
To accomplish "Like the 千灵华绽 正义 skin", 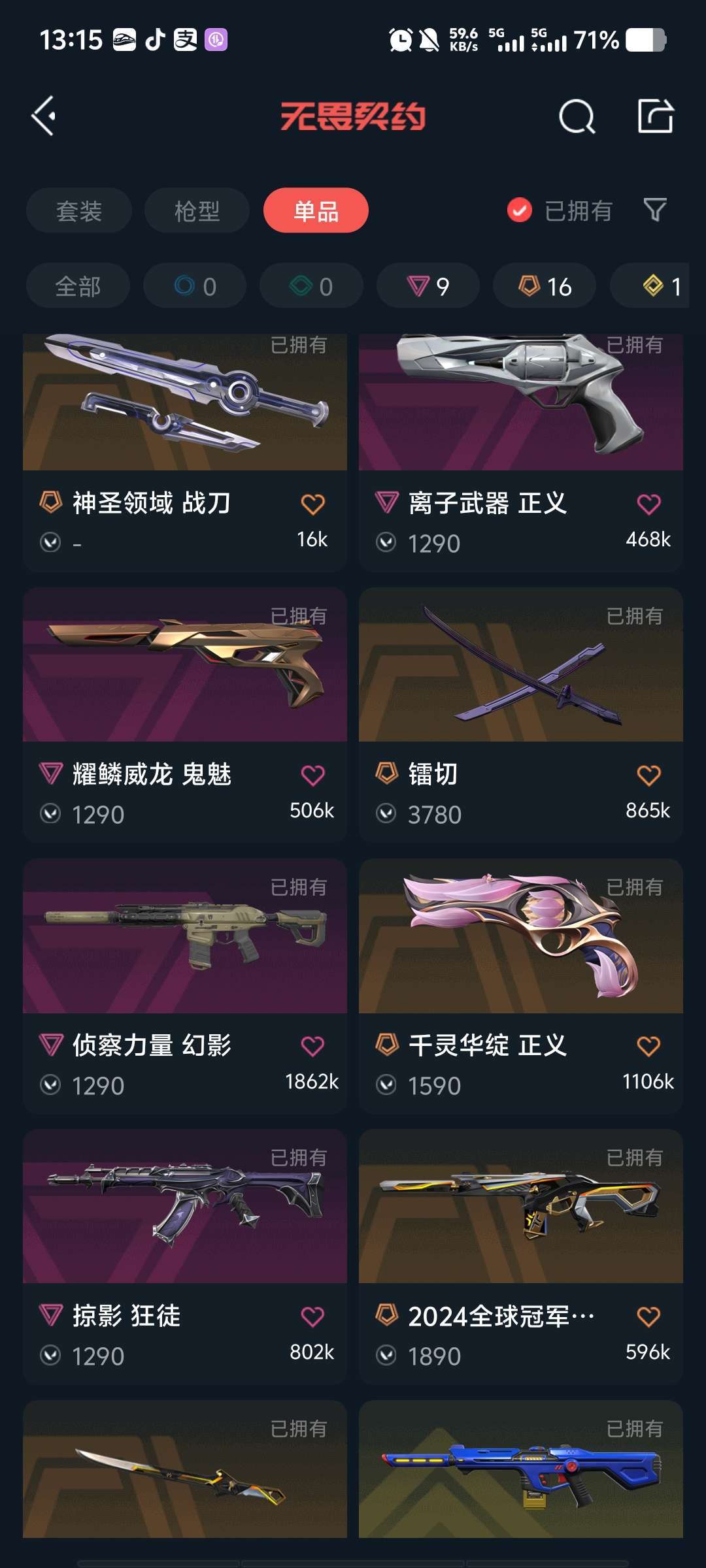I will pyautogui.click(x=648, y=1047).
